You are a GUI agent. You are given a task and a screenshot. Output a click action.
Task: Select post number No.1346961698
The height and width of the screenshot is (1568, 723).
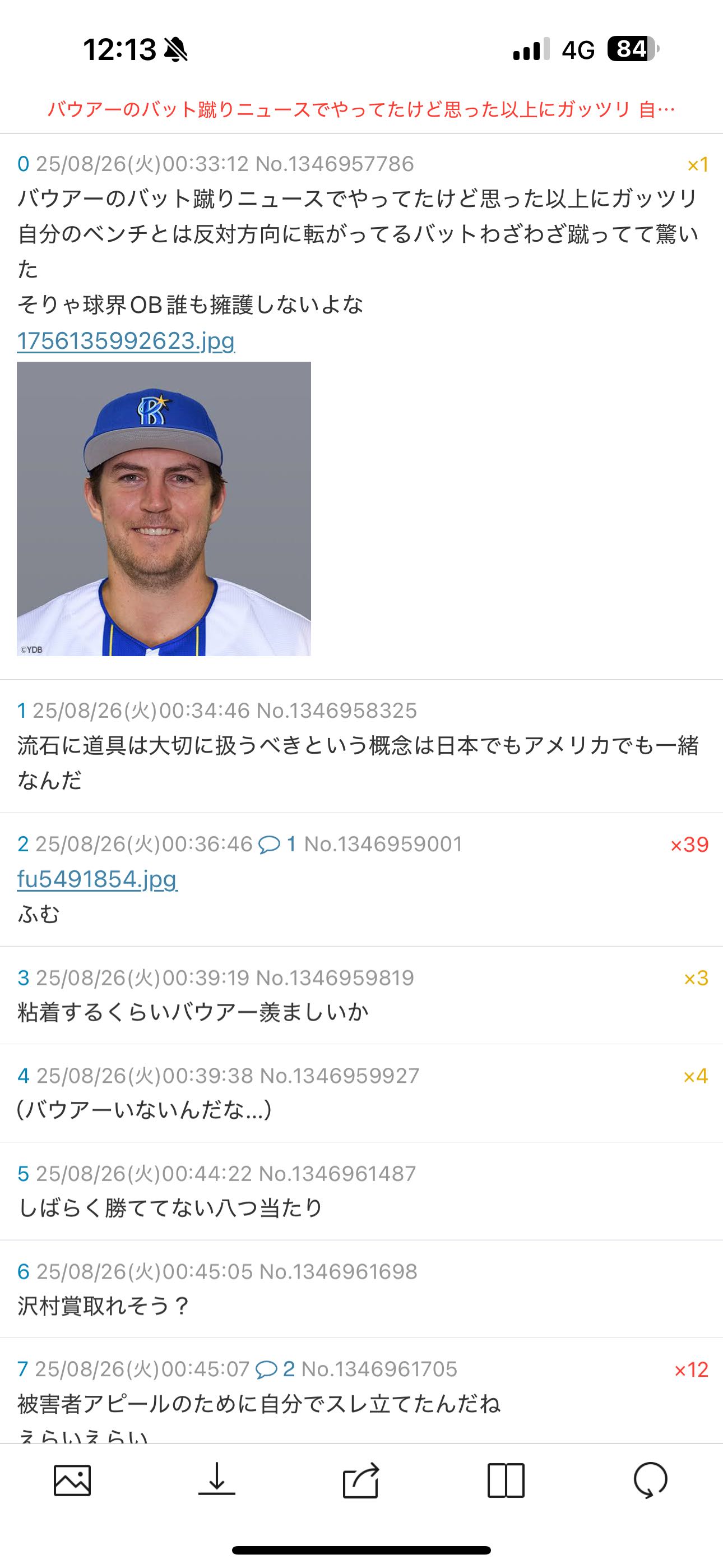[338, 1271]
